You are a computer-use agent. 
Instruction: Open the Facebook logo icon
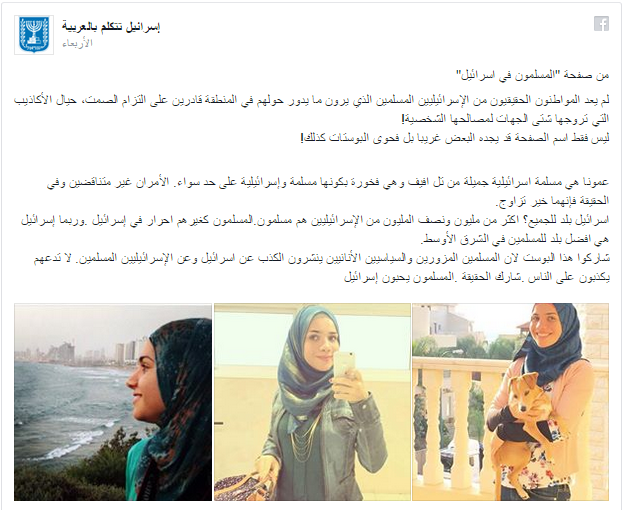(602, 23)
